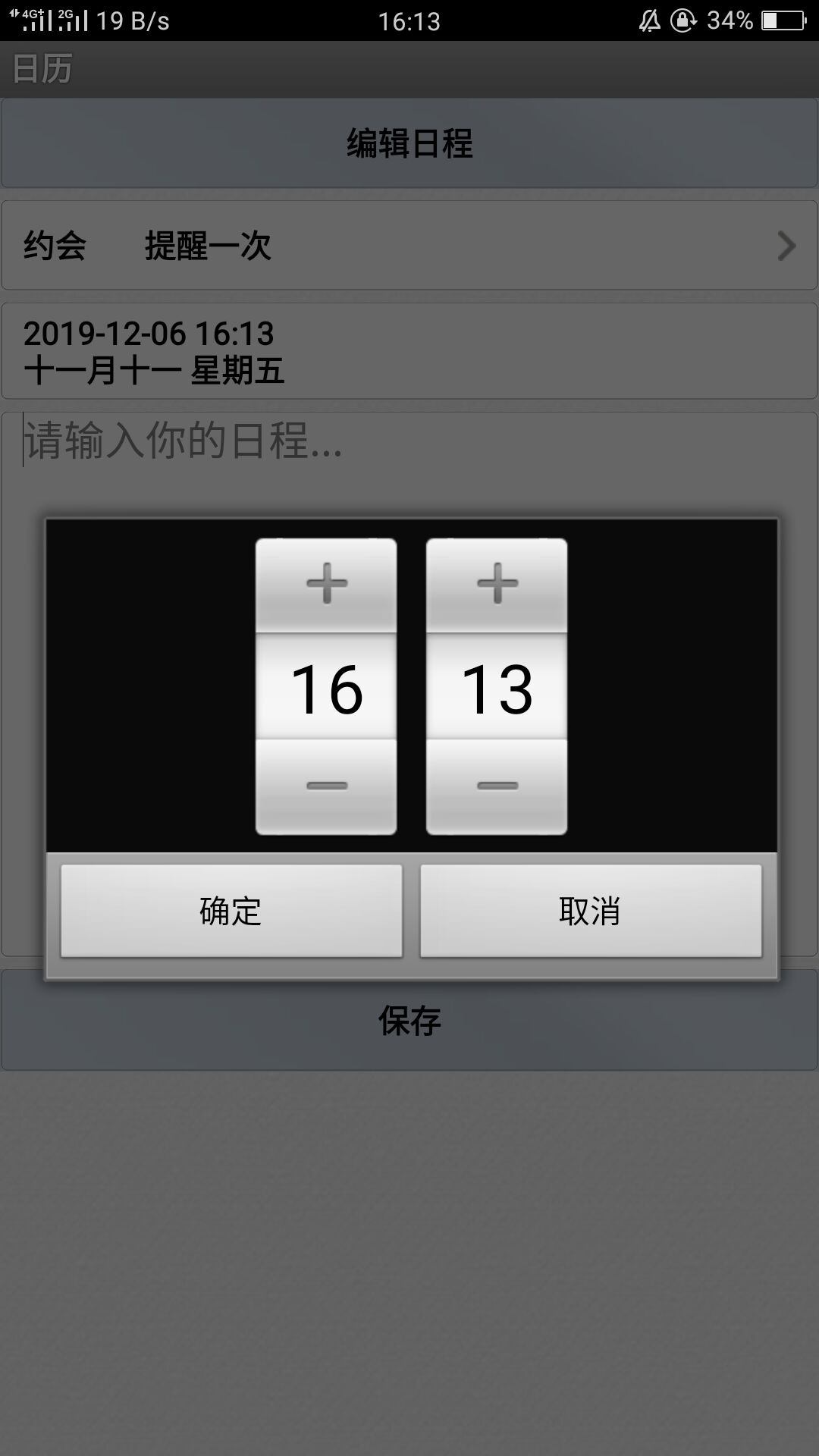Decrease the minute value with minus
This screenshot has height=1456, width=819.
tap(497, 786)
